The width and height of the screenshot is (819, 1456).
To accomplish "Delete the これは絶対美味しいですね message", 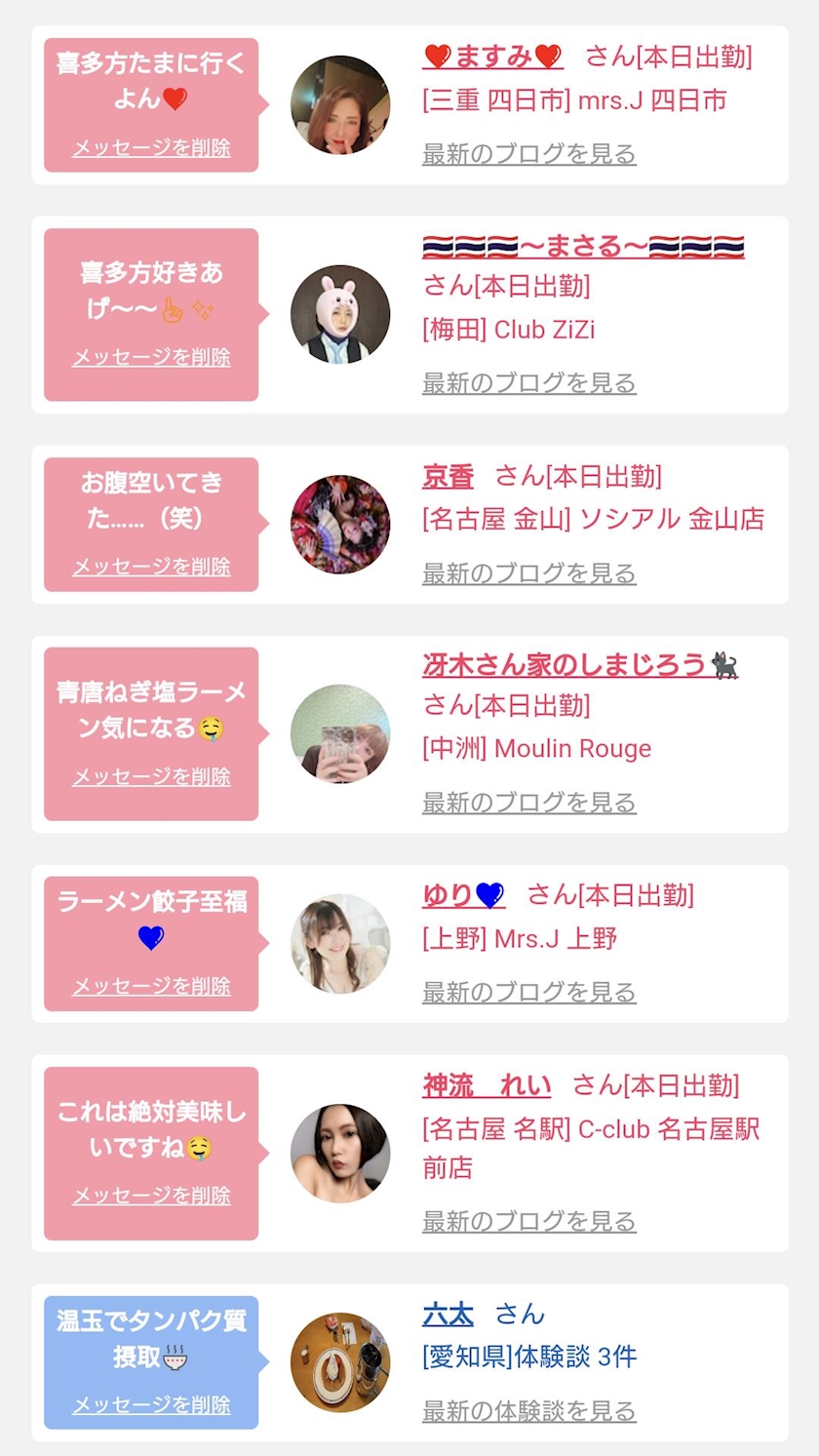I will [x=151, y=1196].
